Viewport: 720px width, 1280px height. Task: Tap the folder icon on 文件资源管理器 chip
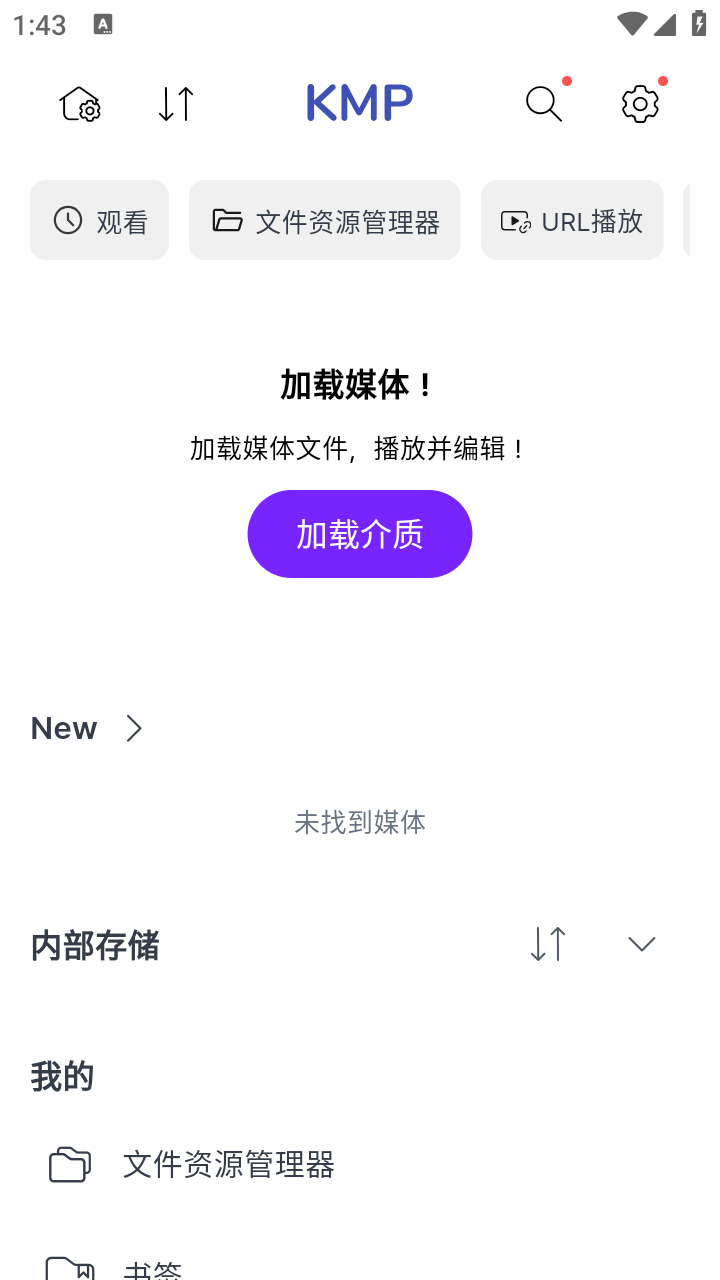point(225,219)
